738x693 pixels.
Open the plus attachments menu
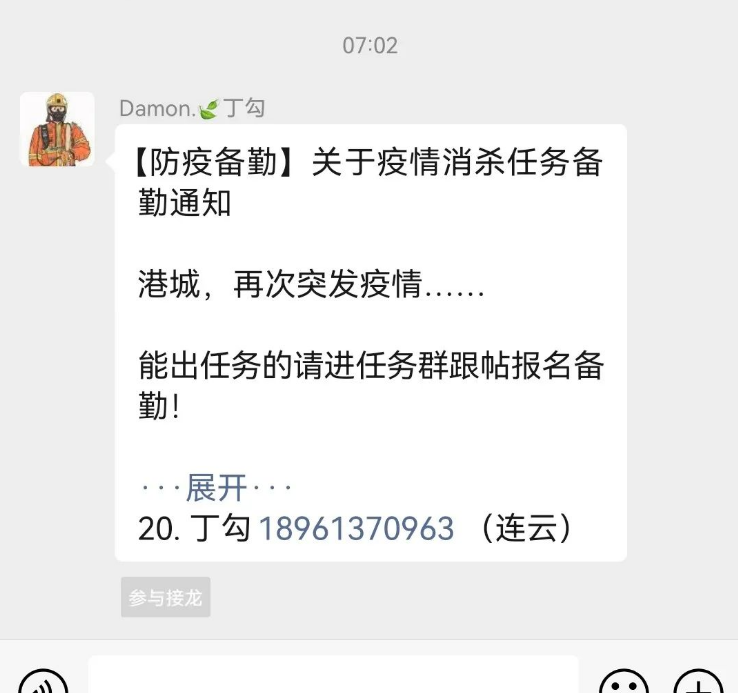tap(698, 685)
